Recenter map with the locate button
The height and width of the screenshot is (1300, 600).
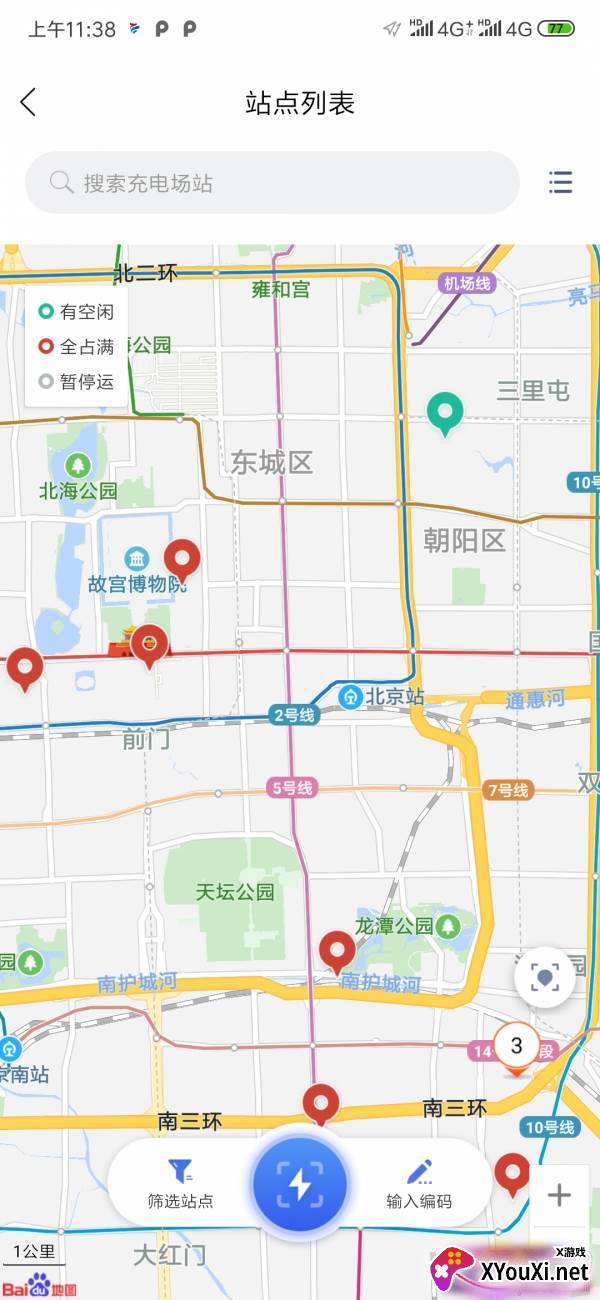coord(545,977)
